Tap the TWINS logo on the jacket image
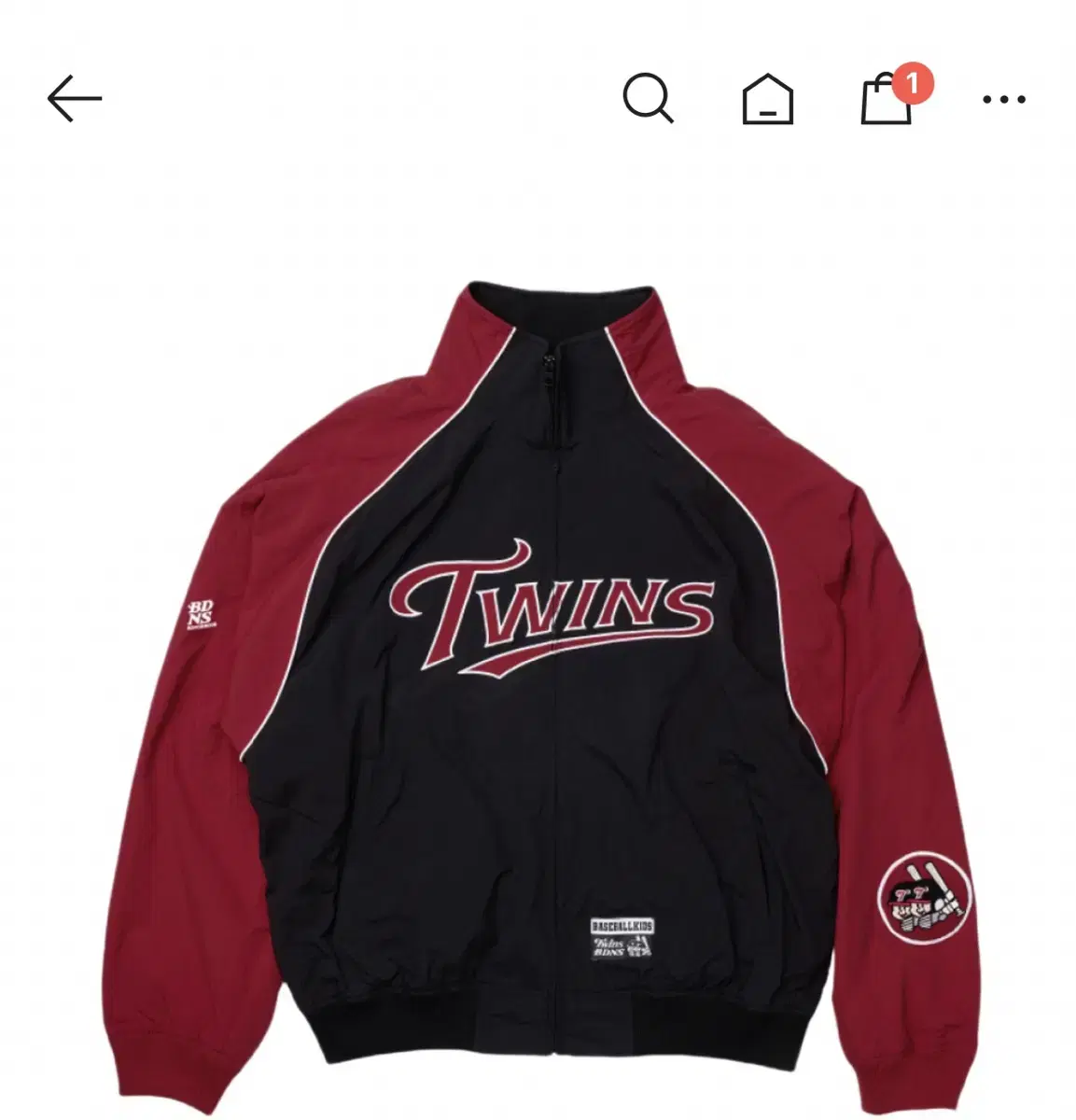 [551, 607]
